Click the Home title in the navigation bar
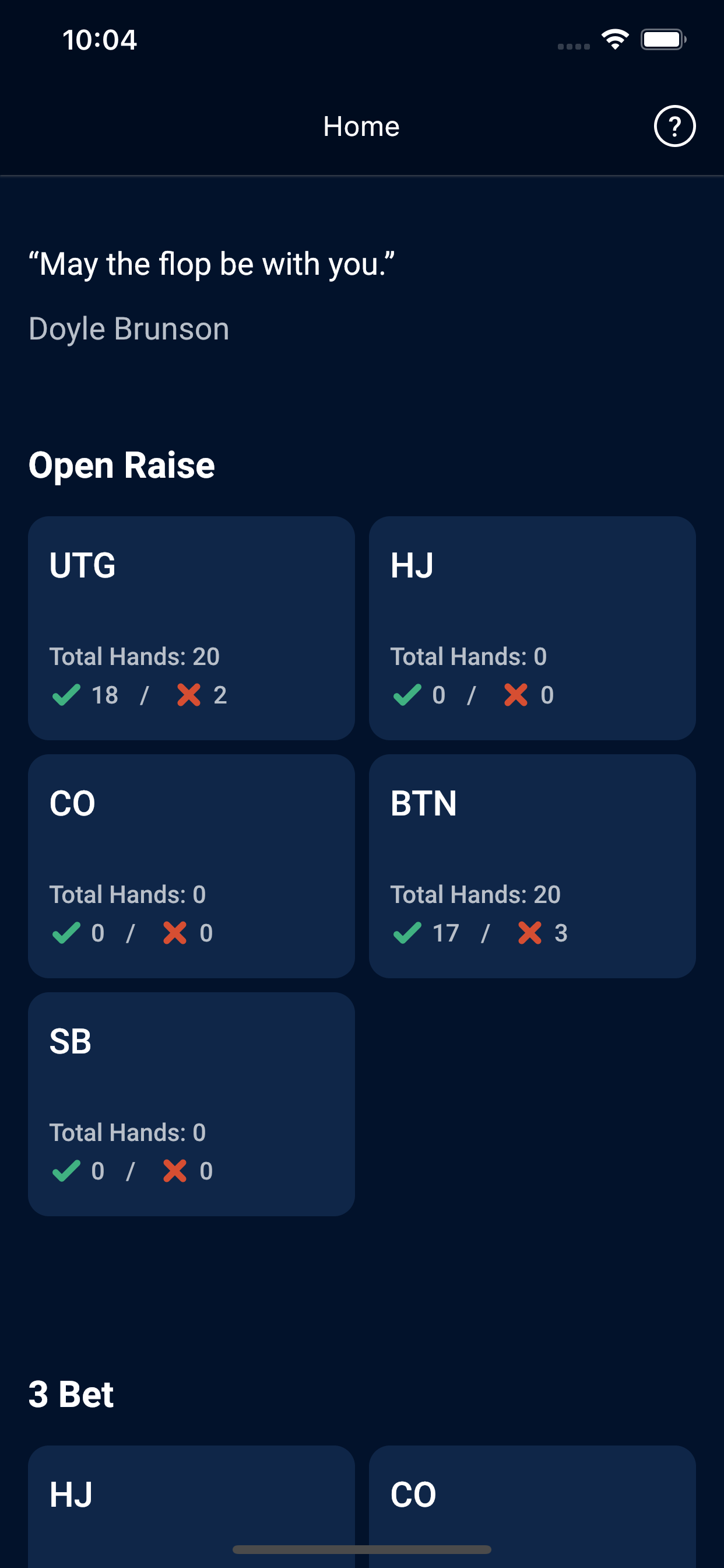This screenshot has height=1568, width=724. (x=362, y=126)
